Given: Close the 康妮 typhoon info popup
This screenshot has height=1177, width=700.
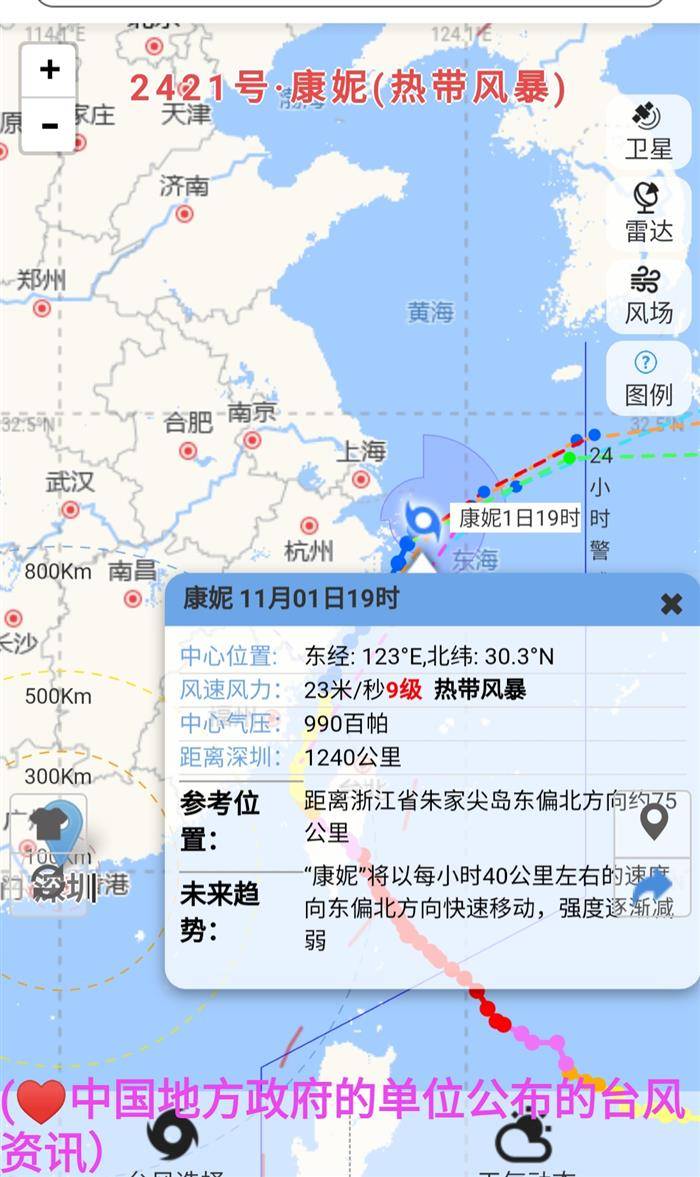Looking at the screenshot, I should (671, 603).
